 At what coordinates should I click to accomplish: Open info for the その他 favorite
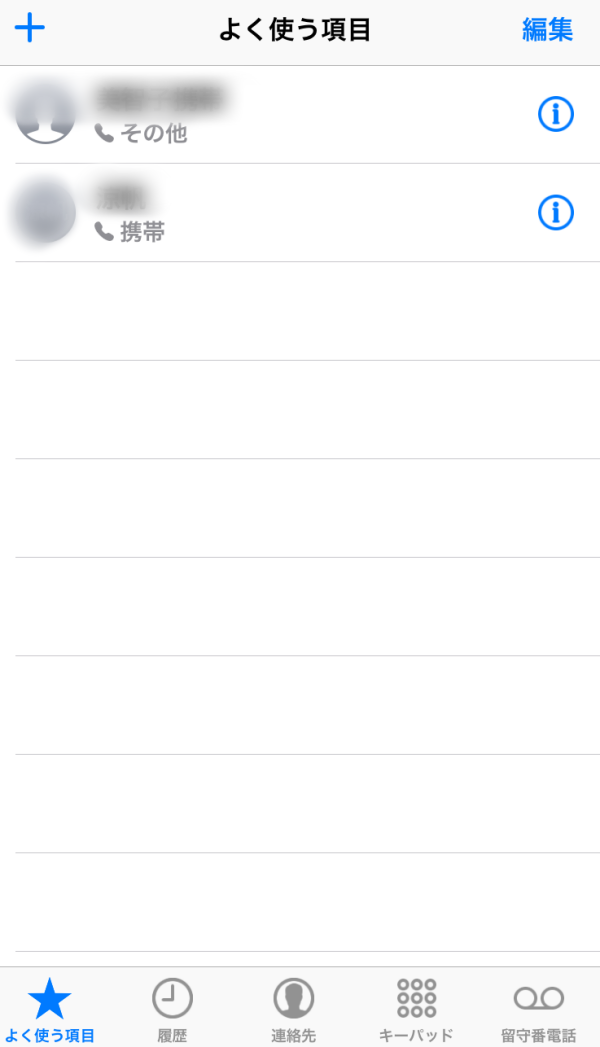[555, 114]
